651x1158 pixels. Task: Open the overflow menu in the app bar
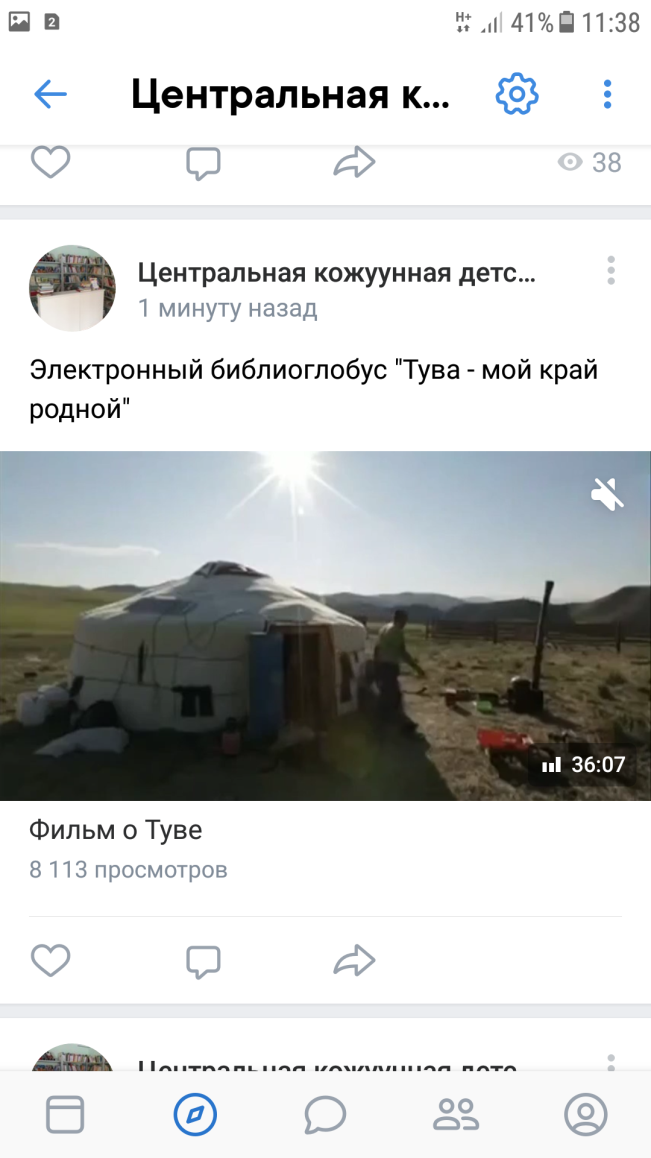607,95
